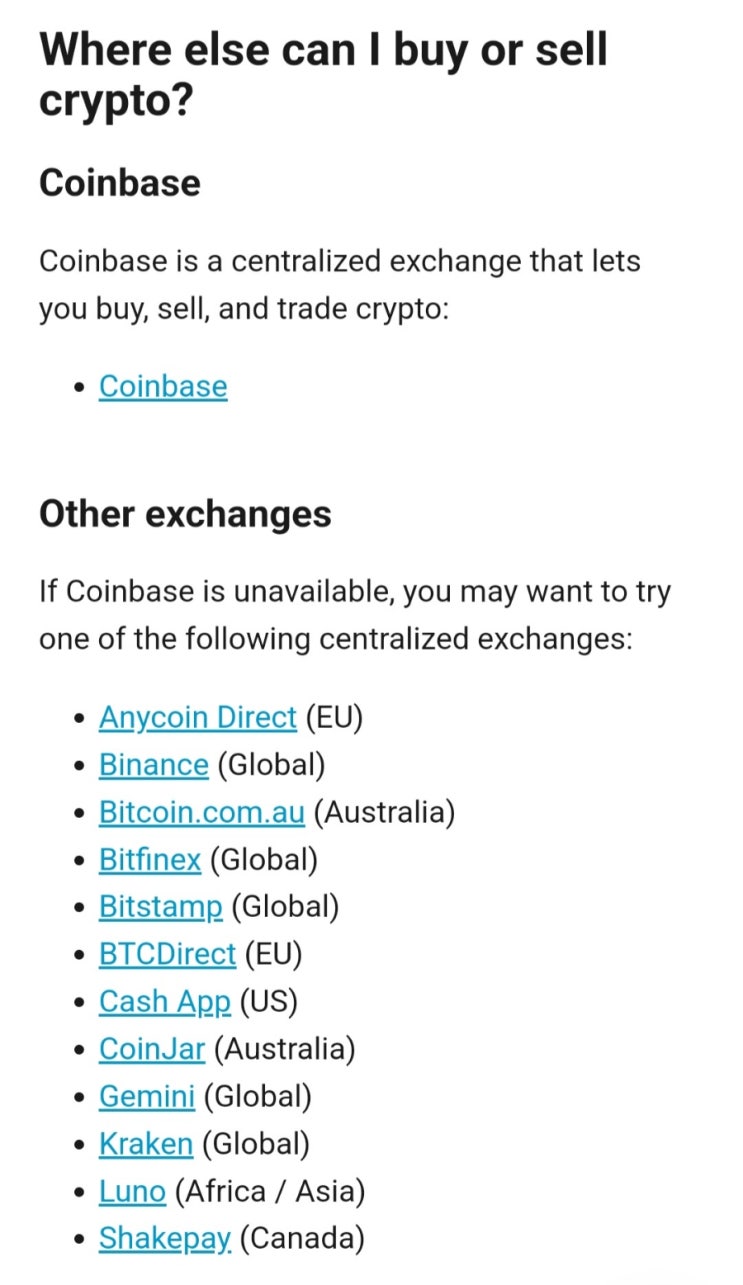Open the Coinbase link
743x1285 pixels.
click(x=163, y=387)
